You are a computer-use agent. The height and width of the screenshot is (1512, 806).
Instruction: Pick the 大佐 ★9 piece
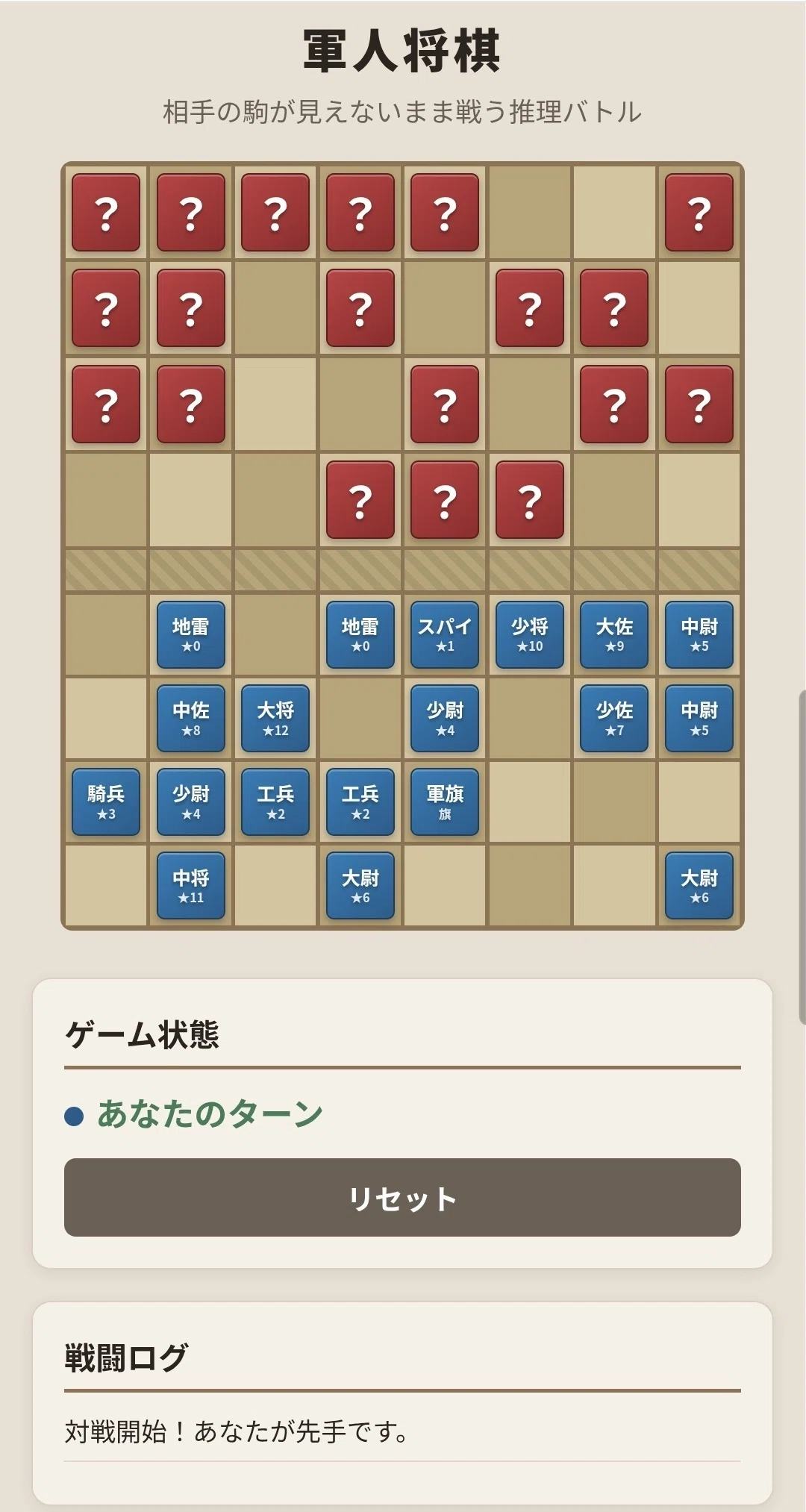pos(614,634)
